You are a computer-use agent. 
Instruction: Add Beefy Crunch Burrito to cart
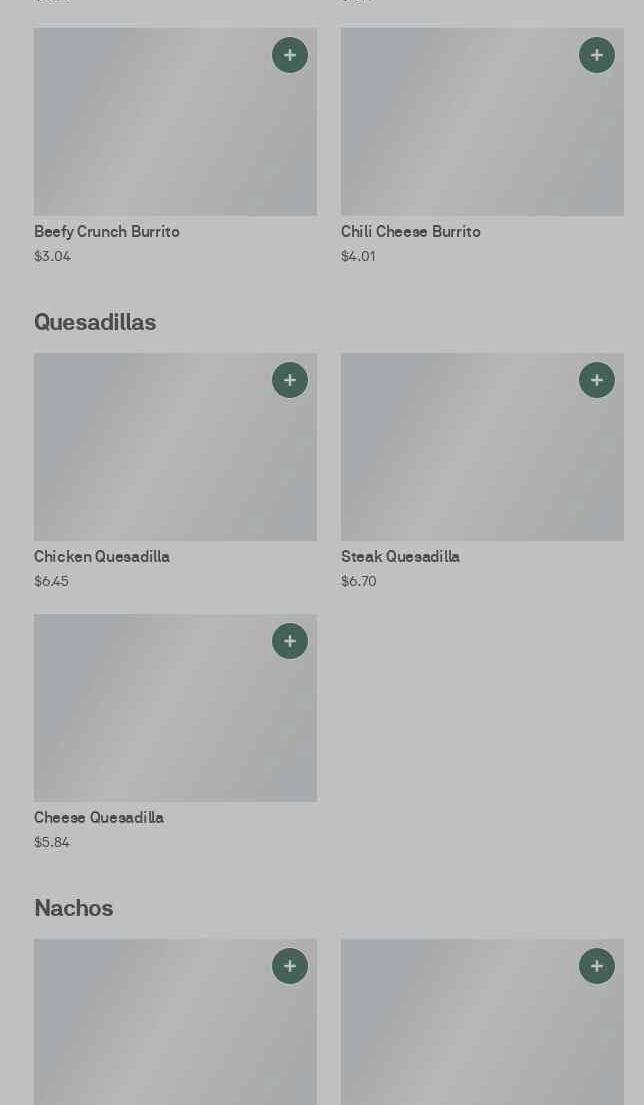[290, 55]
